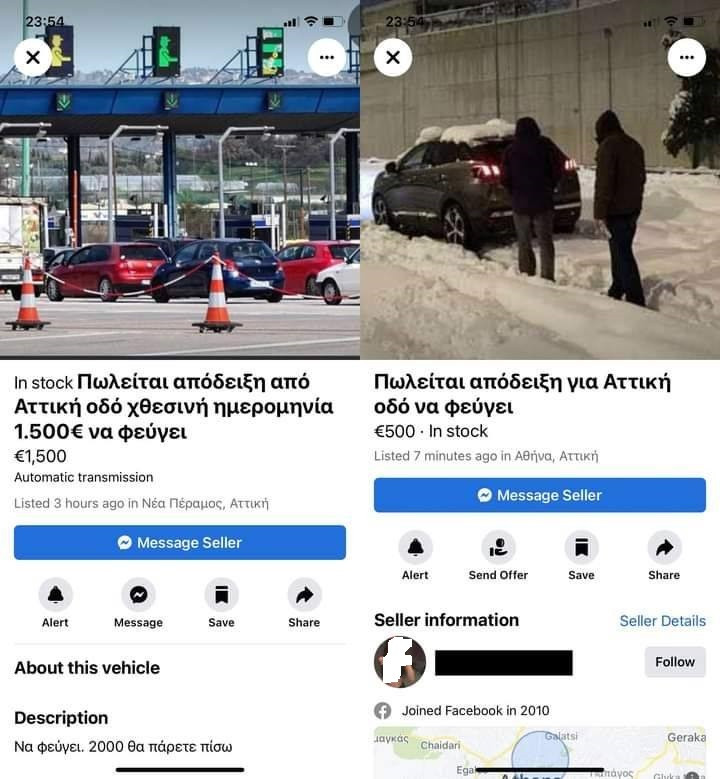Screen dimensions: 720x779
Task: Open overflow menu on the €500 listing
Action: 686,58
